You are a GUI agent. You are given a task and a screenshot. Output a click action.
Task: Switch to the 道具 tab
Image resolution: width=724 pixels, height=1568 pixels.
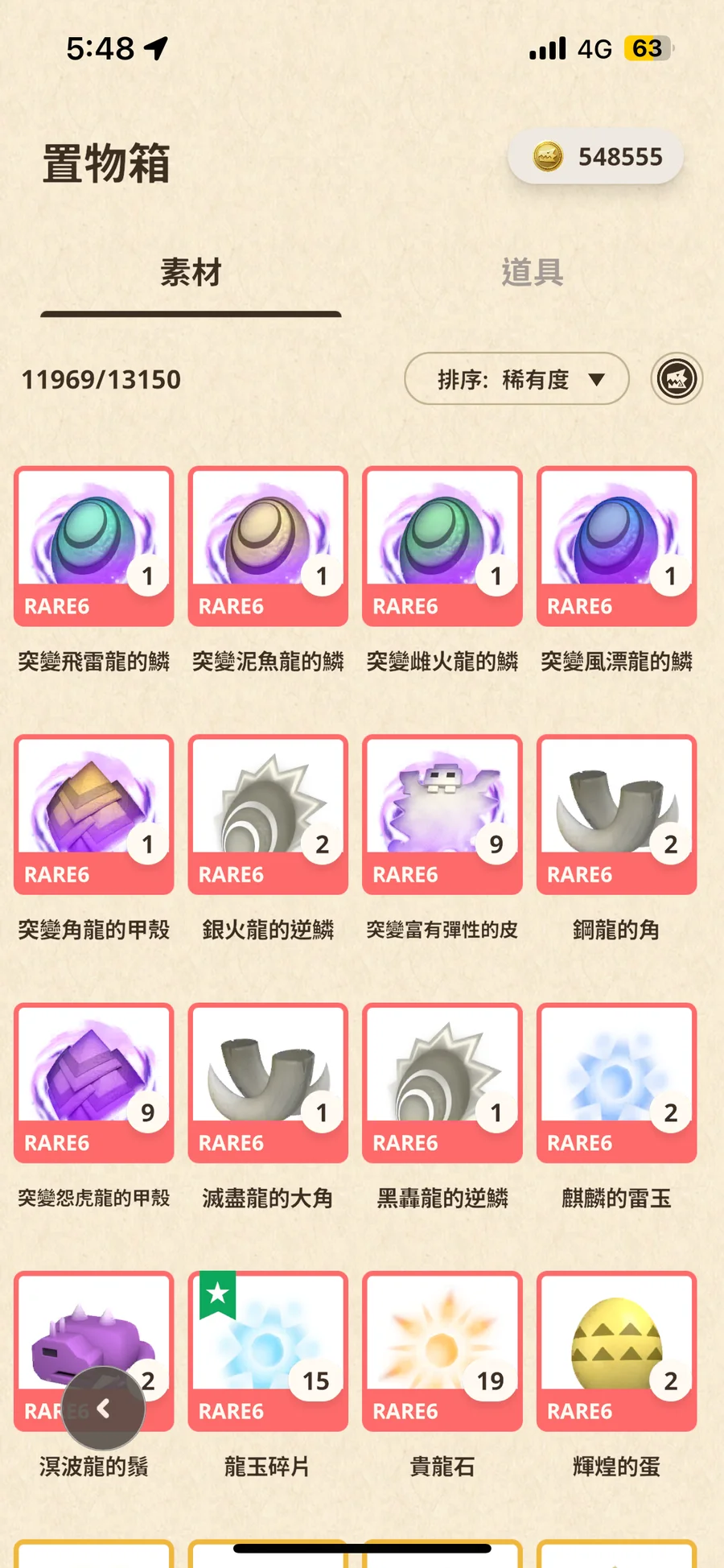tap(532, 273)
